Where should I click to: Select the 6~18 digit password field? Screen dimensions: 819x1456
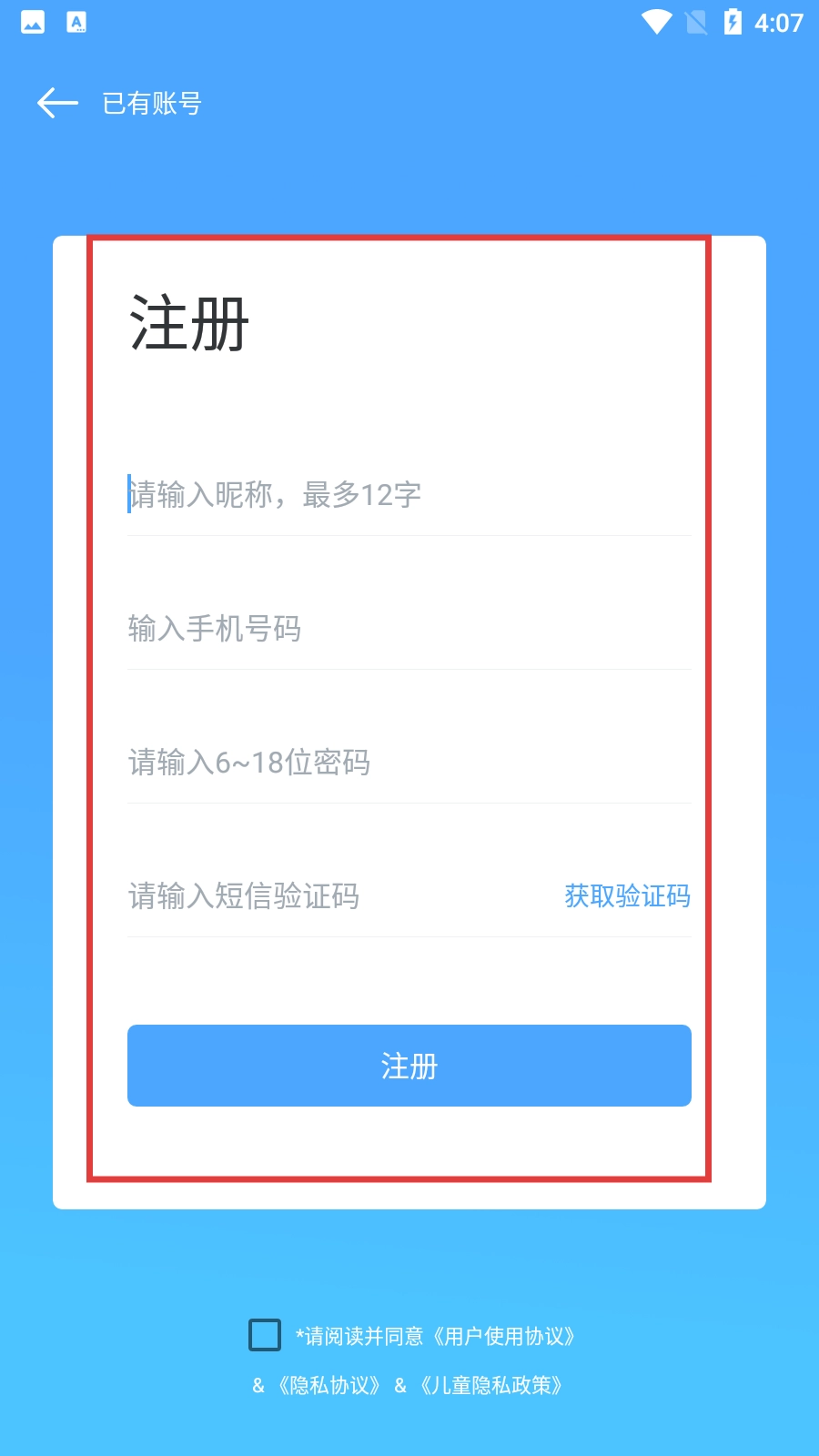(408, 763)
